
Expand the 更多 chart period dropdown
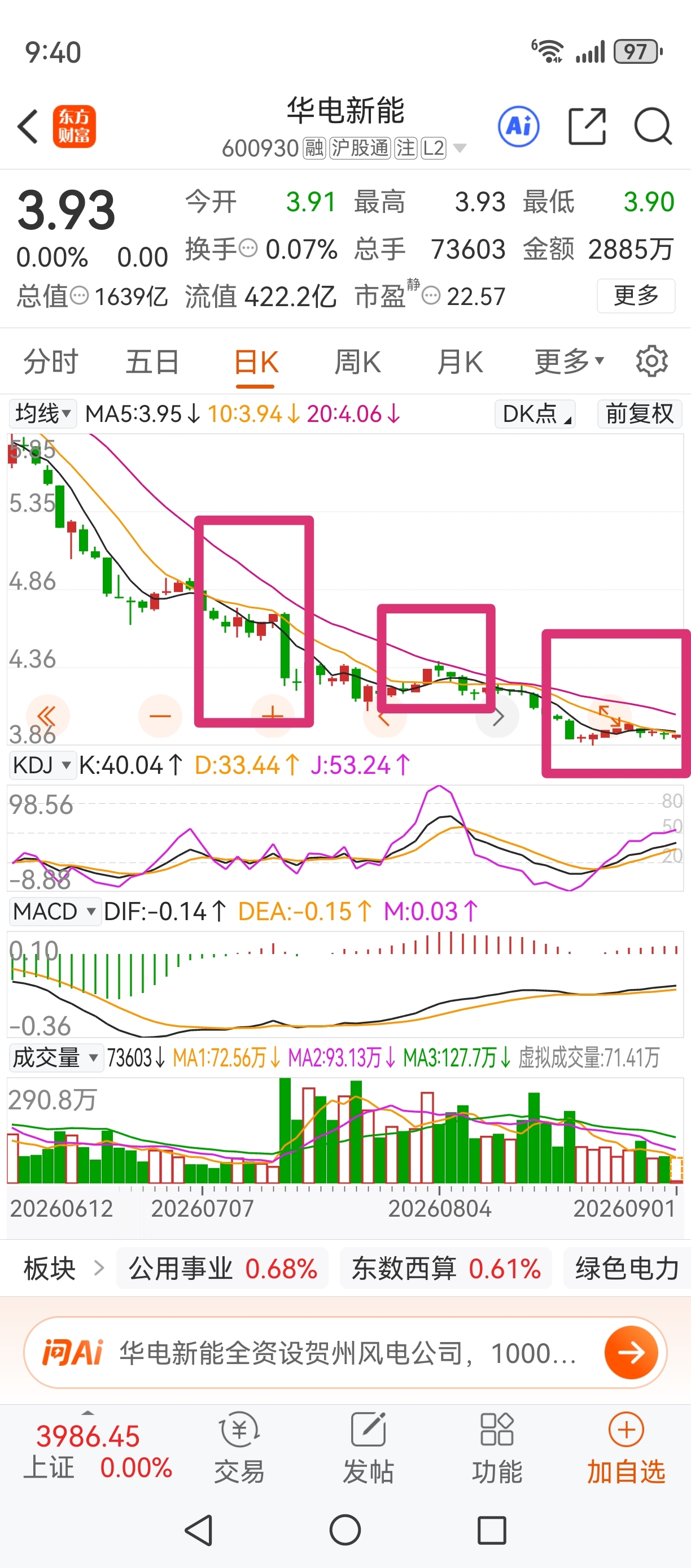570,361
